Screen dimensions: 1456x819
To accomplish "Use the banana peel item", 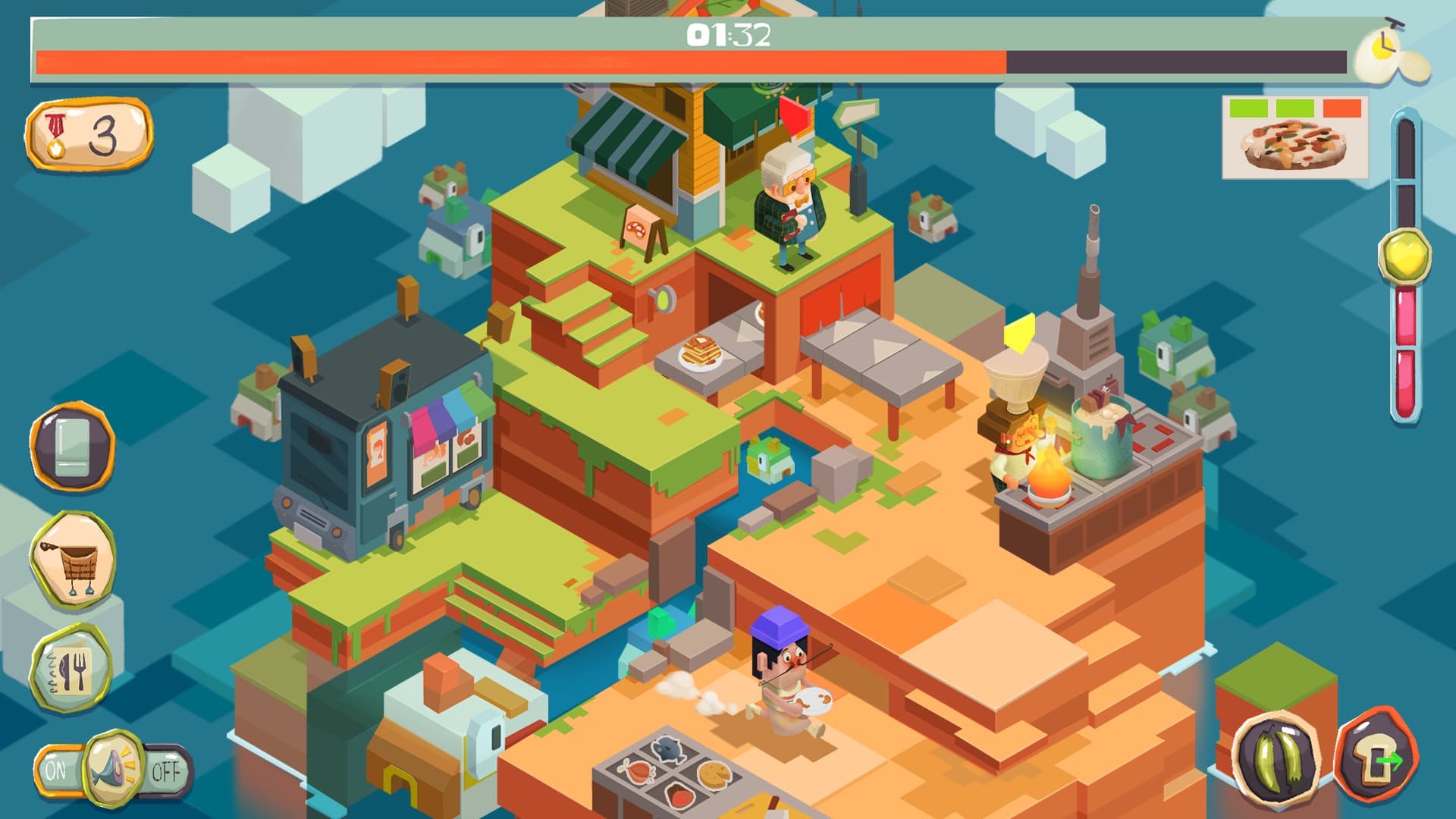I will click(1276, 757).
